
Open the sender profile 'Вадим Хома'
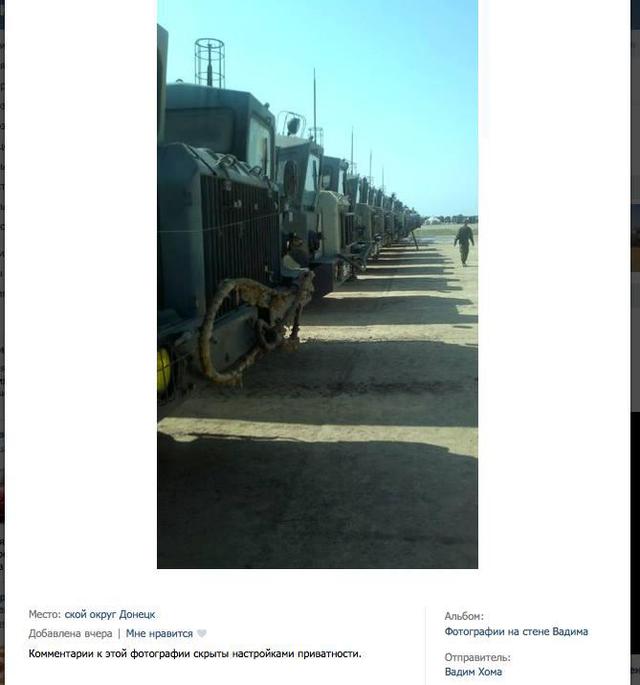point(474,673)
